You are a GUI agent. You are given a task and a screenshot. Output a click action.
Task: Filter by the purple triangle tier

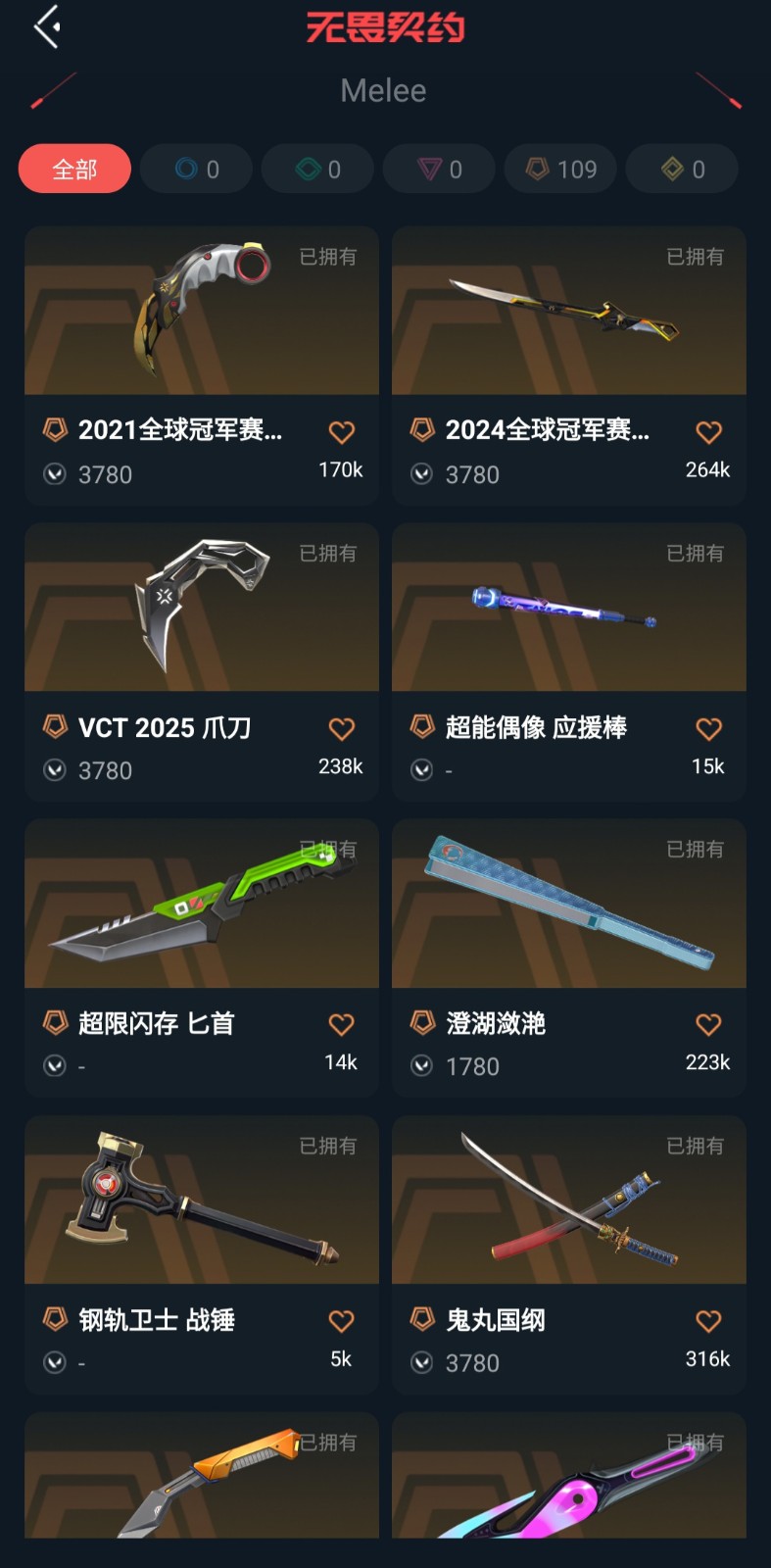[x=439, y=169]
